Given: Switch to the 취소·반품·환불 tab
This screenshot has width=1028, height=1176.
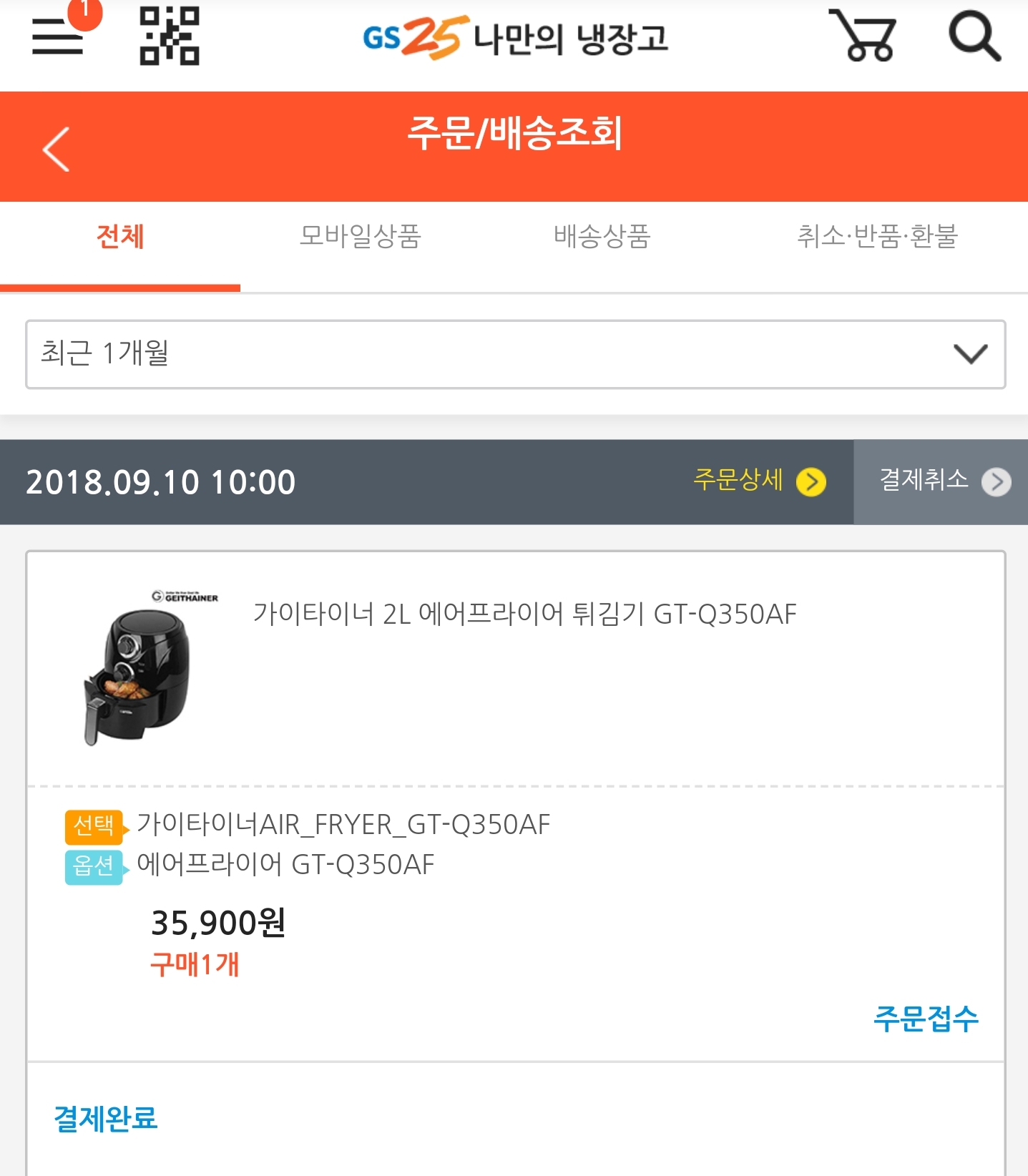Looking at the screenshot, I should (x=877, y=237).
